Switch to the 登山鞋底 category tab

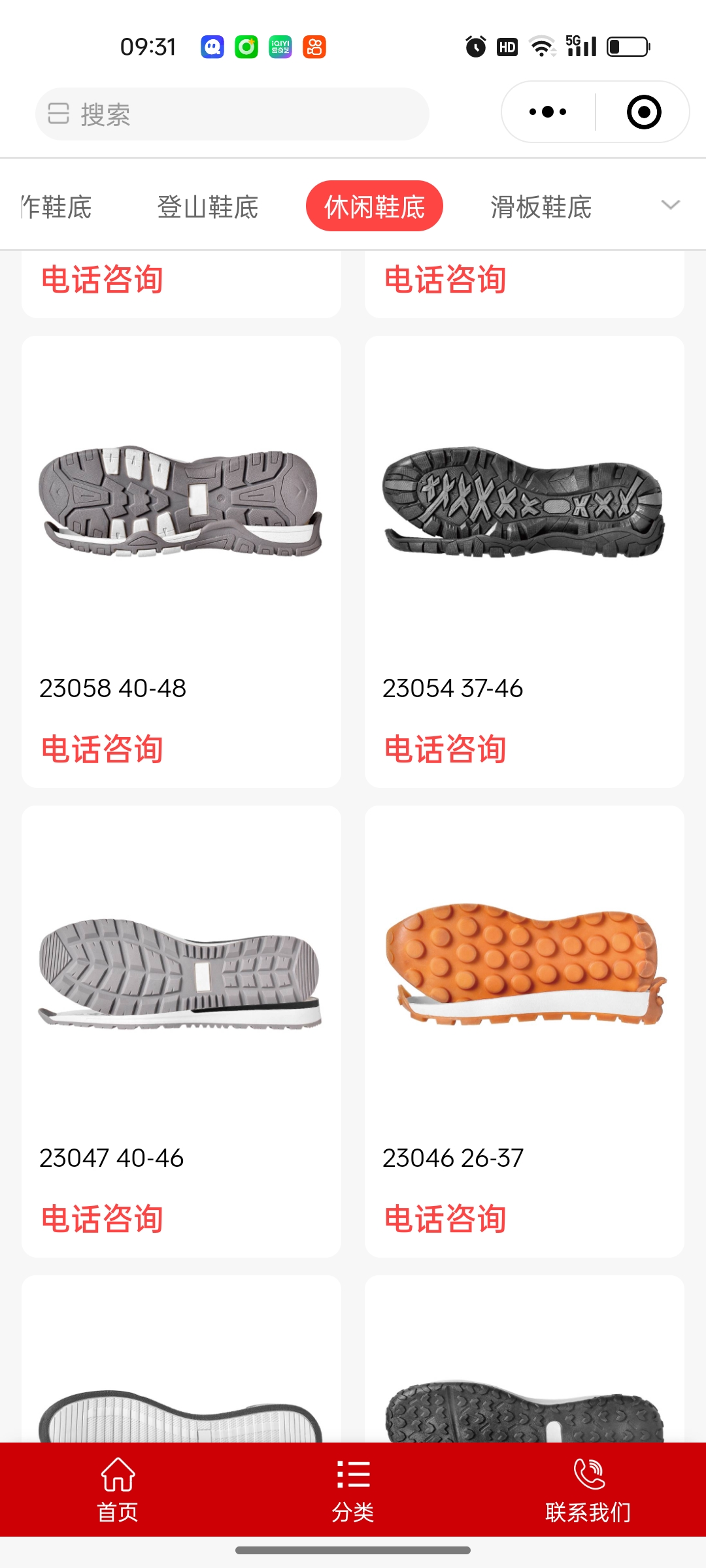pos(208,207)
